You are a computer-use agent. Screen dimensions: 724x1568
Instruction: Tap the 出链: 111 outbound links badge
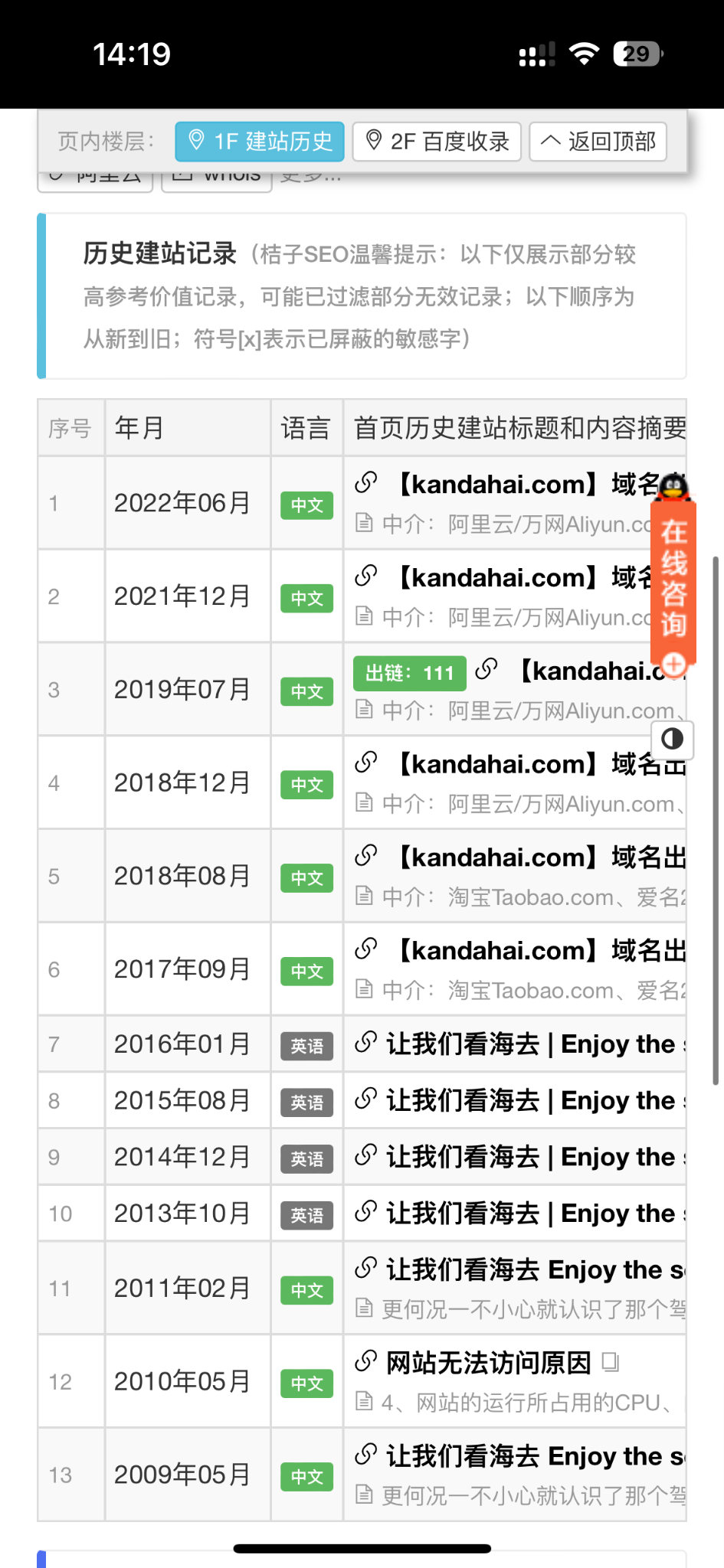point(409,673)
